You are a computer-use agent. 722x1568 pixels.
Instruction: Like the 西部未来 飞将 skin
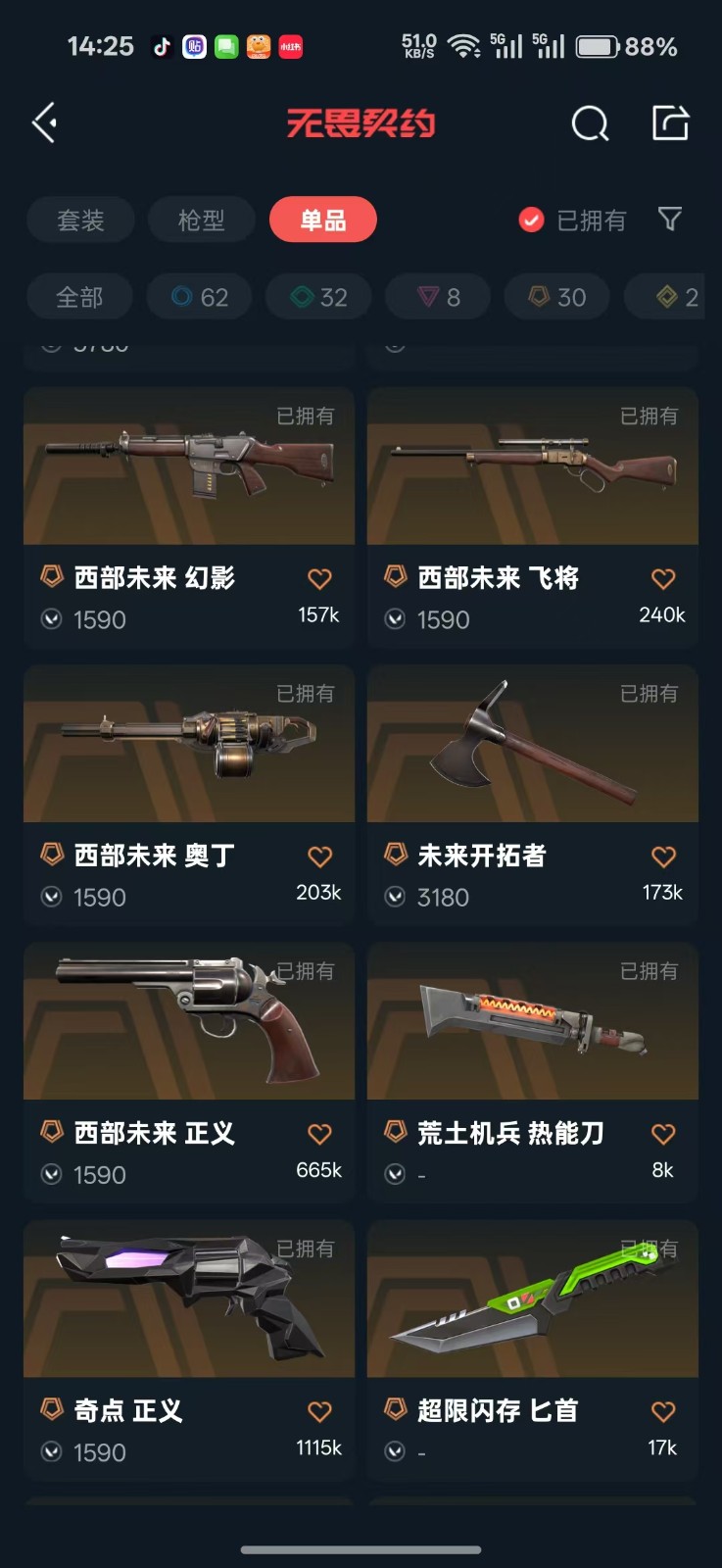pyautogui.click(x=663, y=579)
